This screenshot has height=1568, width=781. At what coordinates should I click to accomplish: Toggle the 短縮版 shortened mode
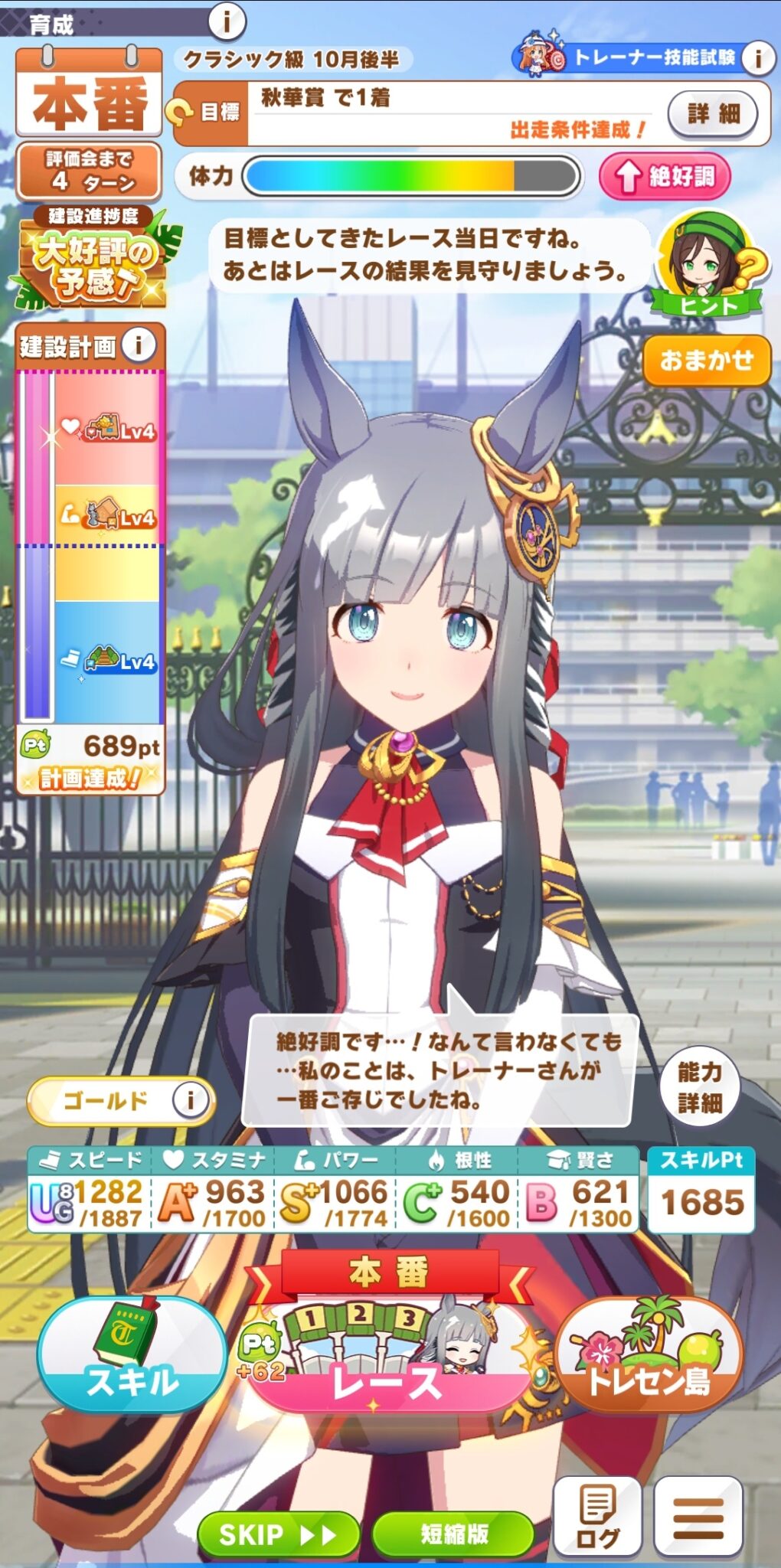453,1534
